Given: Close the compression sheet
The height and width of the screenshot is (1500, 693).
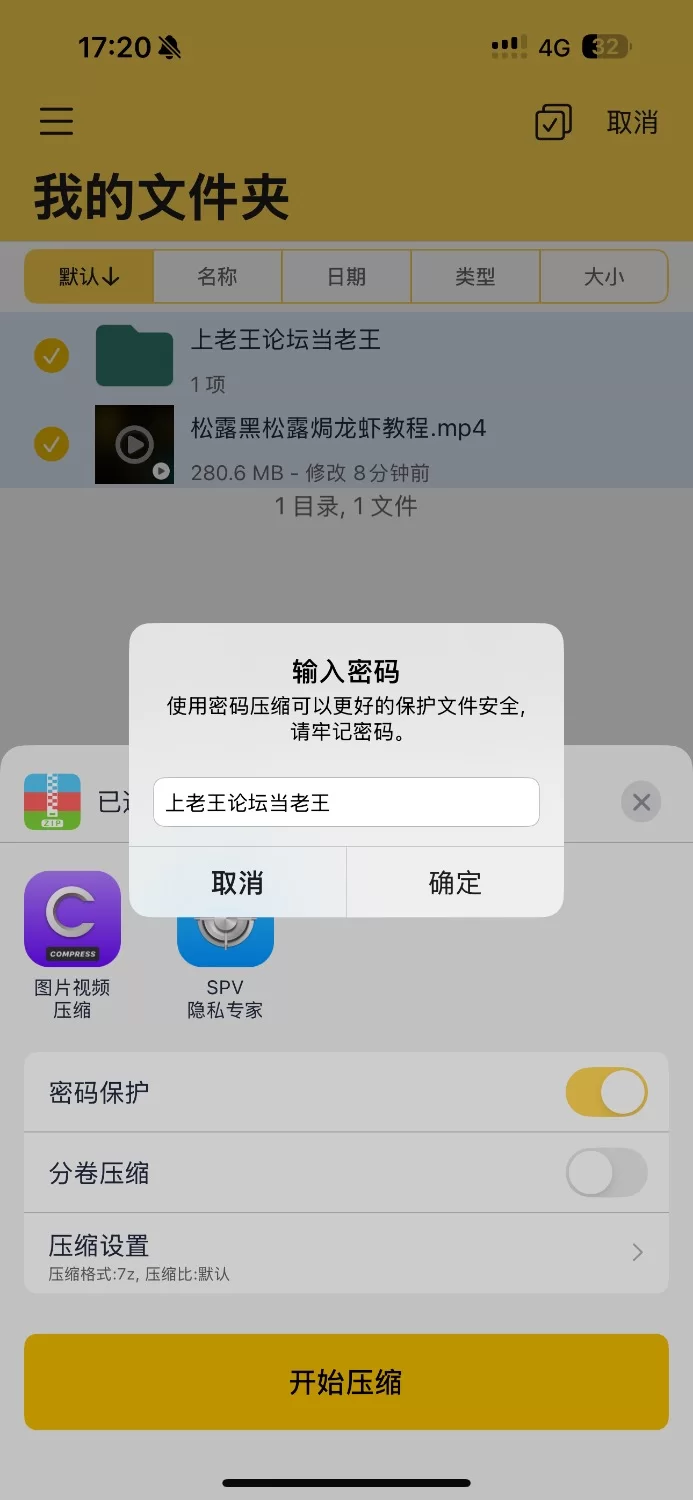Looking at the screenshot, I should tap(641, 802).
